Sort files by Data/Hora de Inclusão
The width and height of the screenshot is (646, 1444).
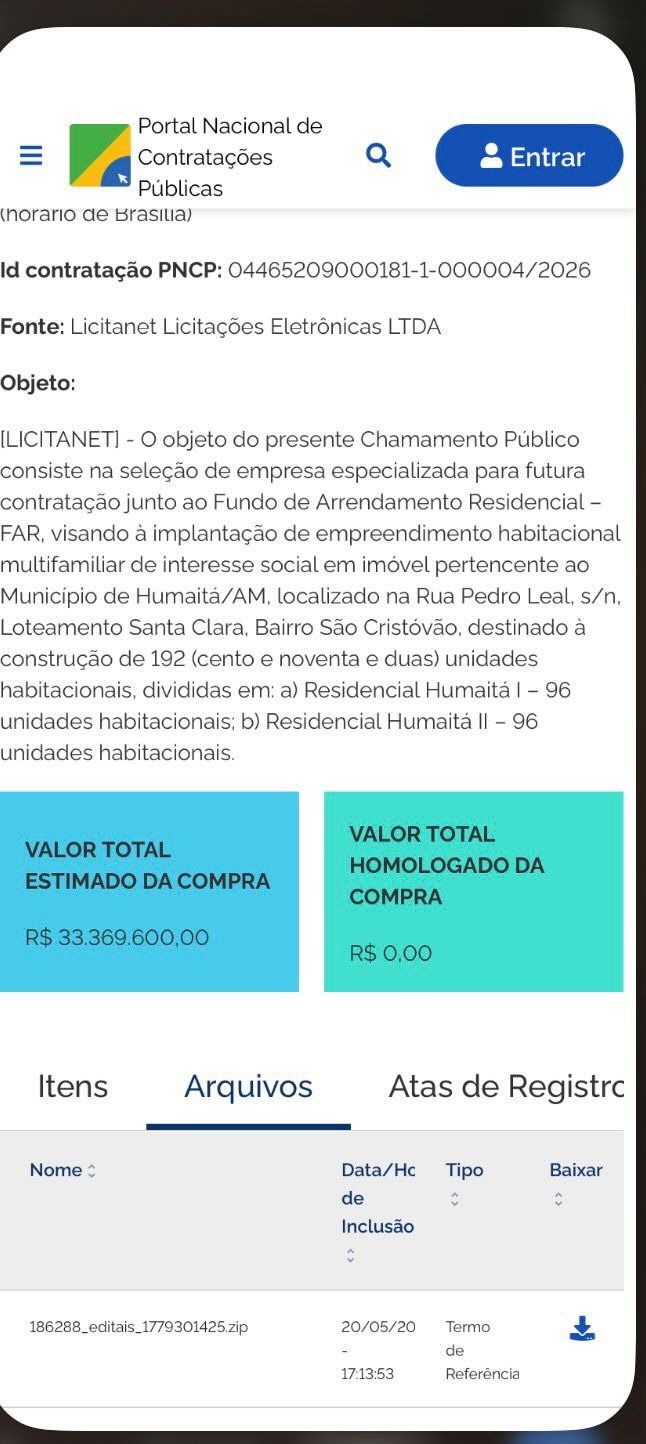point(378,1212)
